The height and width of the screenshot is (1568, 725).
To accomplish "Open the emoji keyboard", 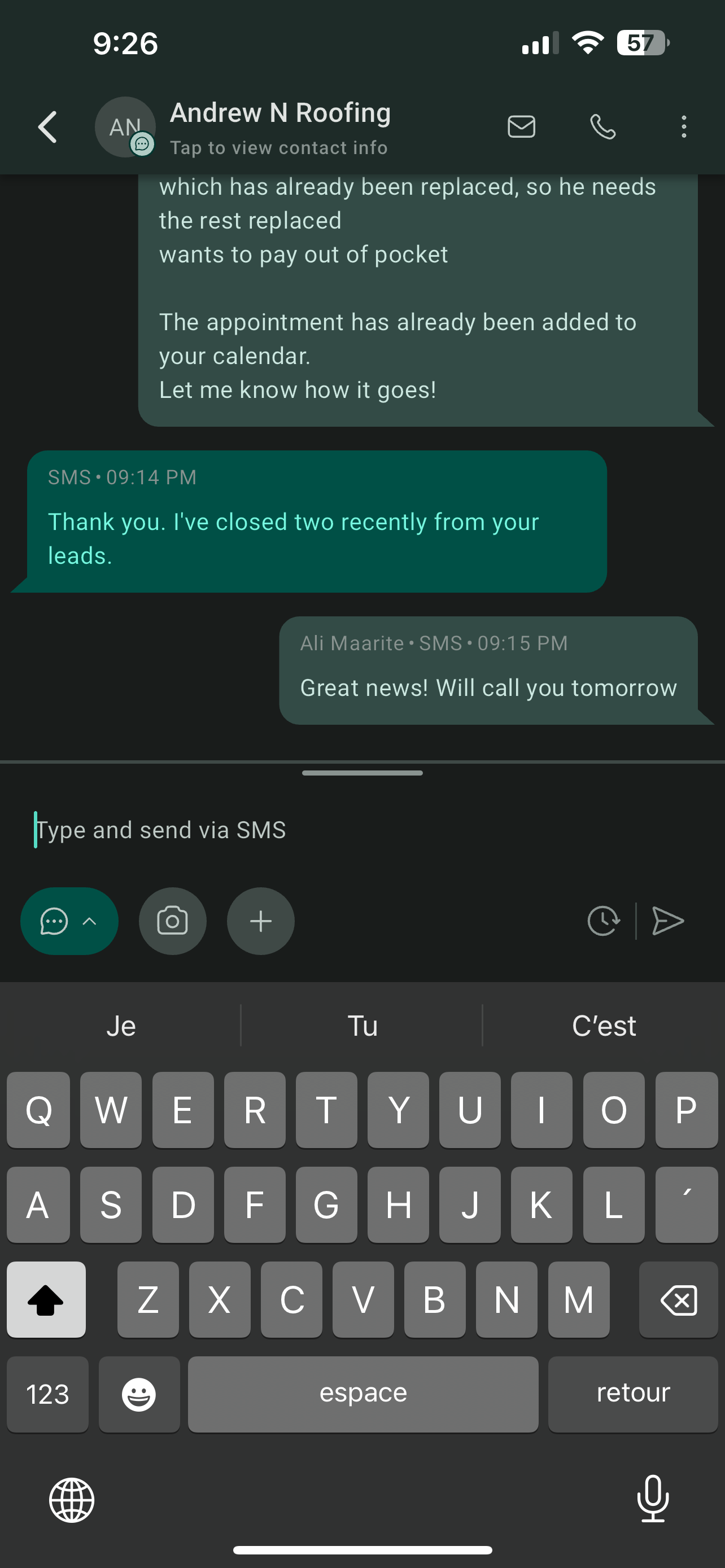I will pos(139,1394).
